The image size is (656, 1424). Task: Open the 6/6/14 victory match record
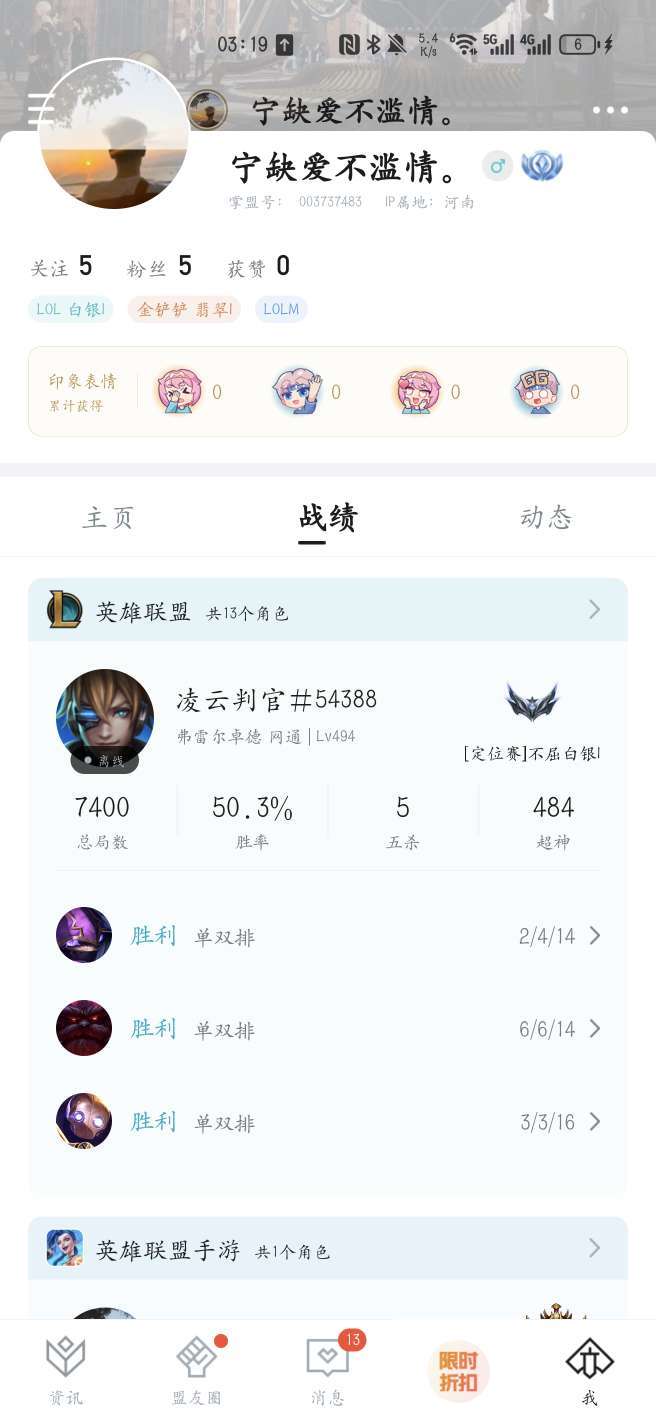[x=328, y=1029]
